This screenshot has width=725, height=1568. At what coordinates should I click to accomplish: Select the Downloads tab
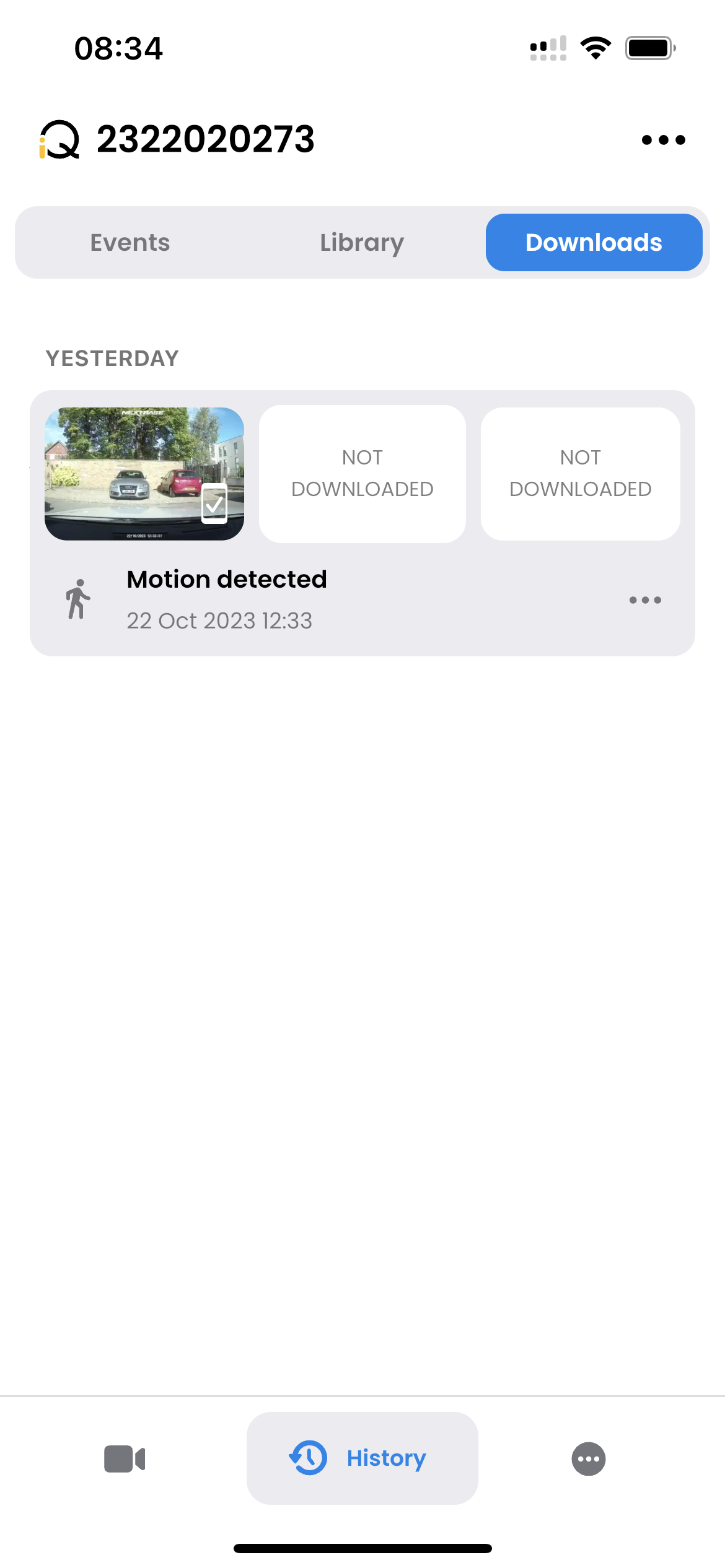pyautogui.click(x=594, y=243)
